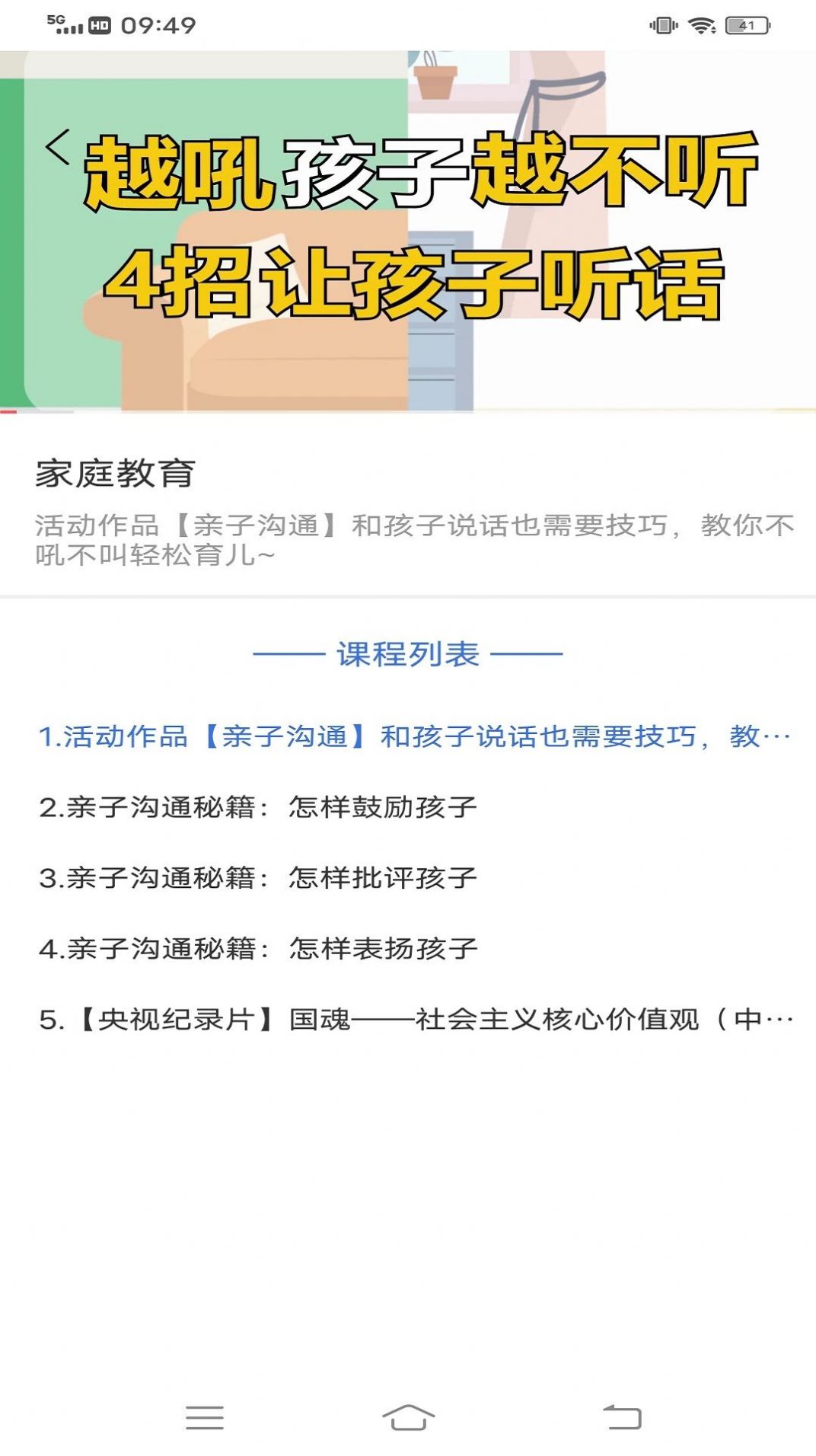816x1456 pixels.
Task: Tap the HD status icon
Action: coord(97,24)
